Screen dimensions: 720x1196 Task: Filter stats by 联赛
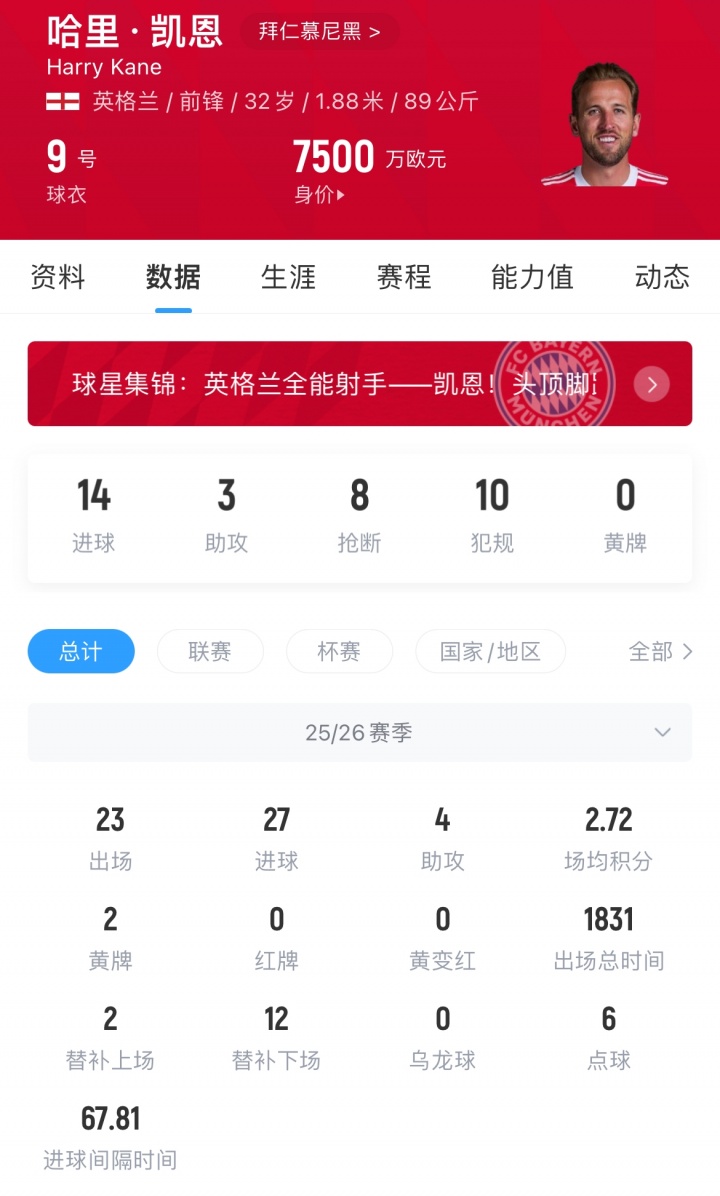[x=210, y=652]
